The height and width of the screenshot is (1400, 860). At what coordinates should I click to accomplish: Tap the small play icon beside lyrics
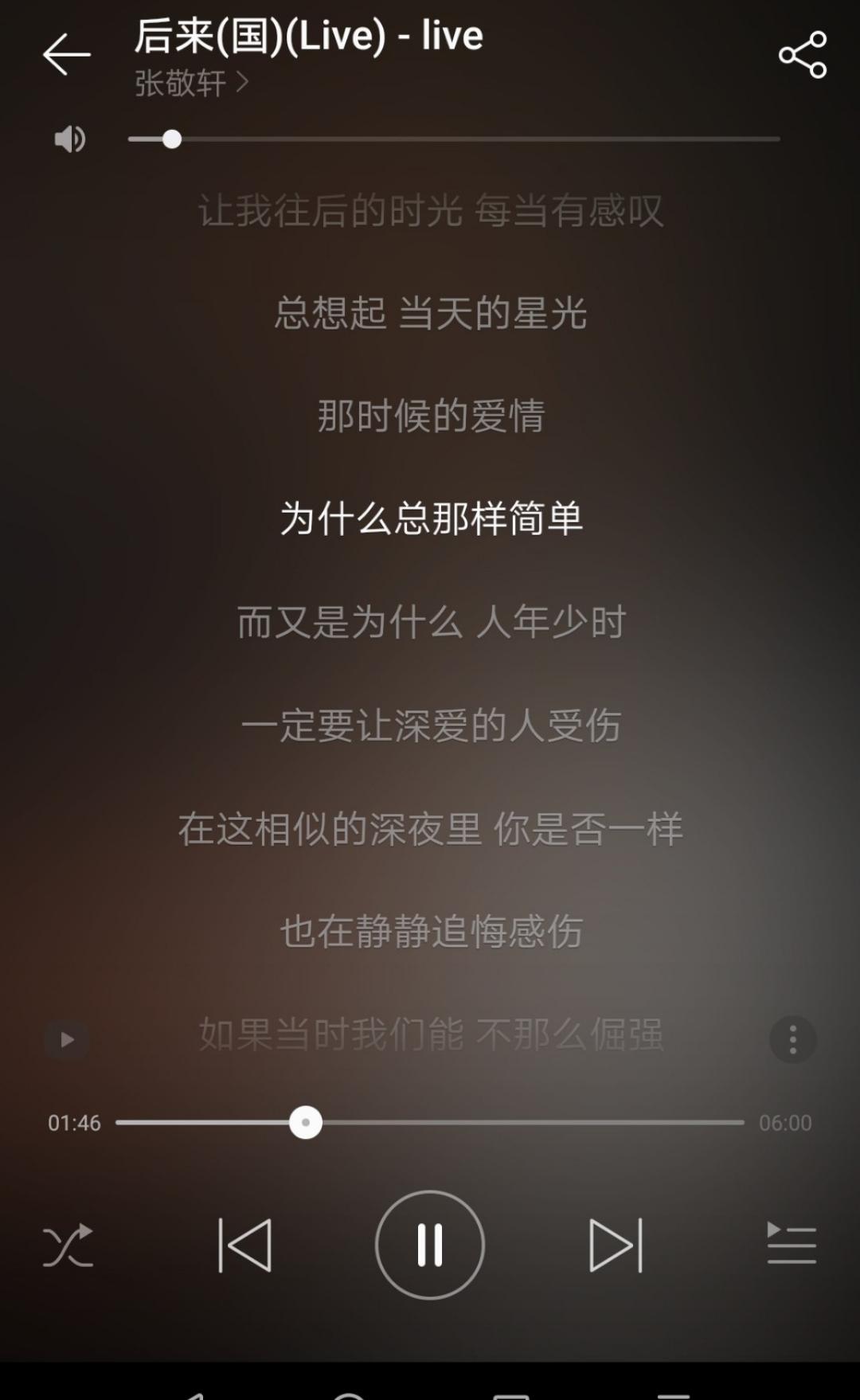pyautogui.click(x=67, y=1039)
